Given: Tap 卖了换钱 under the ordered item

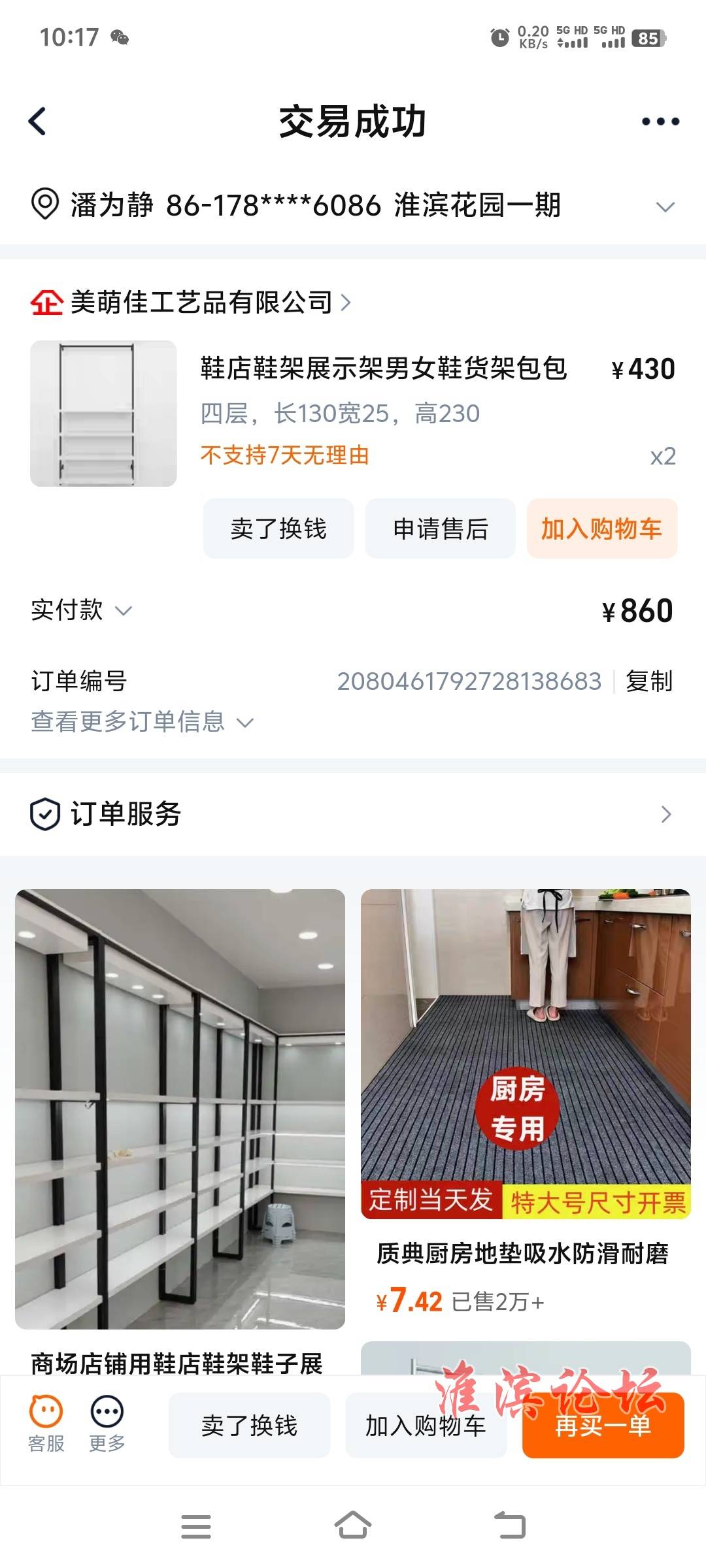Looking at the screenshot, I should [x=278, y=529].
